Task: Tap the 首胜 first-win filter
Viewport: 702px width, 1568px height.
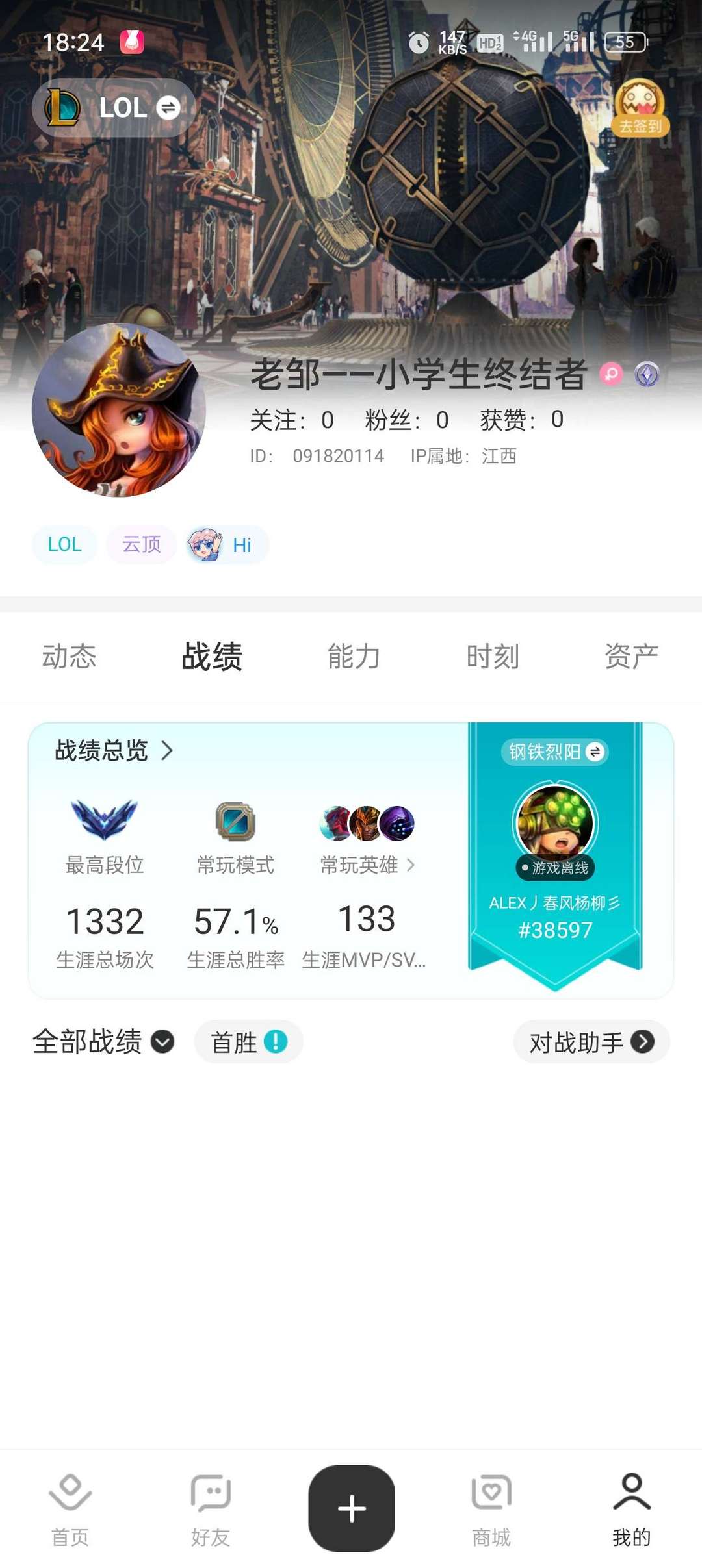Action: (248, 1041)
